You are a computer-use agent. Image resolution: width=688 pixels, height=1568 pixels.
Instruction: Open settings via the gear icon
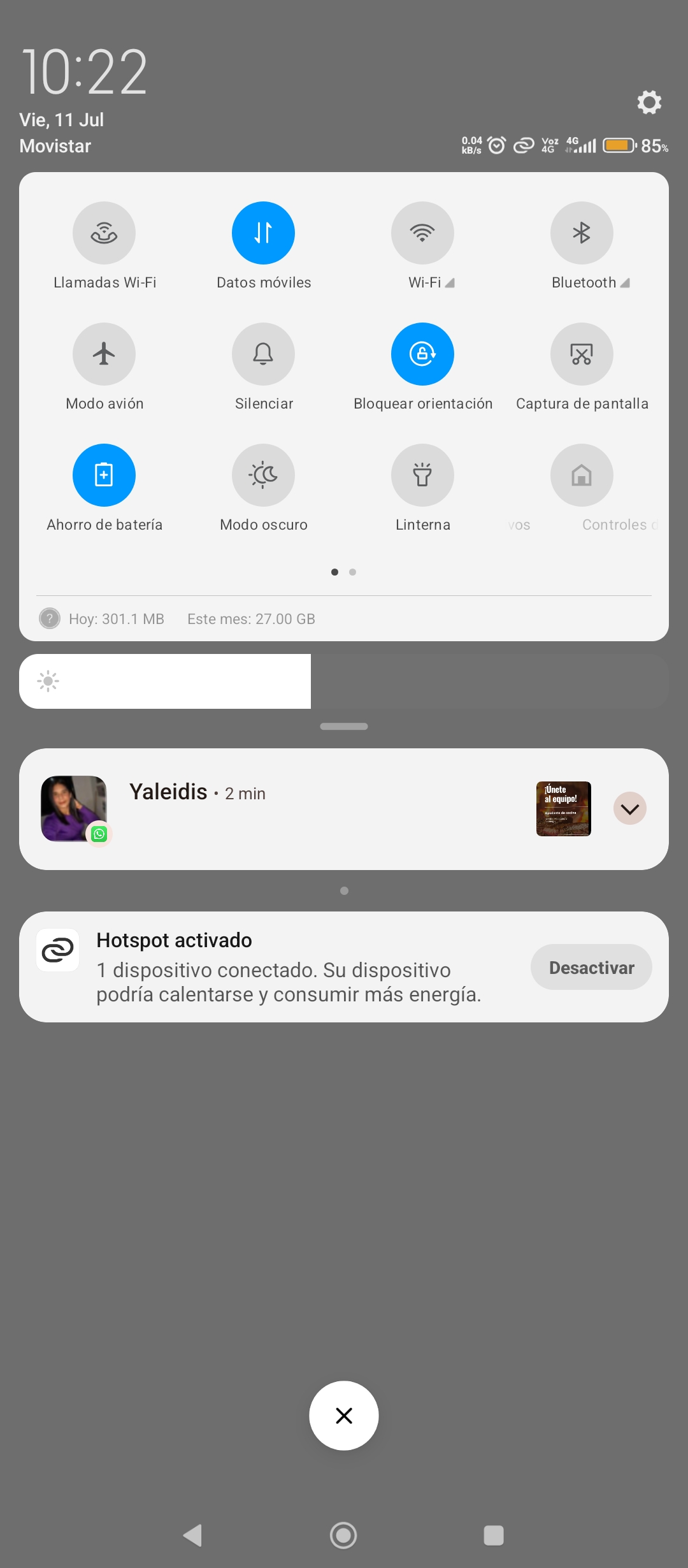649,102
